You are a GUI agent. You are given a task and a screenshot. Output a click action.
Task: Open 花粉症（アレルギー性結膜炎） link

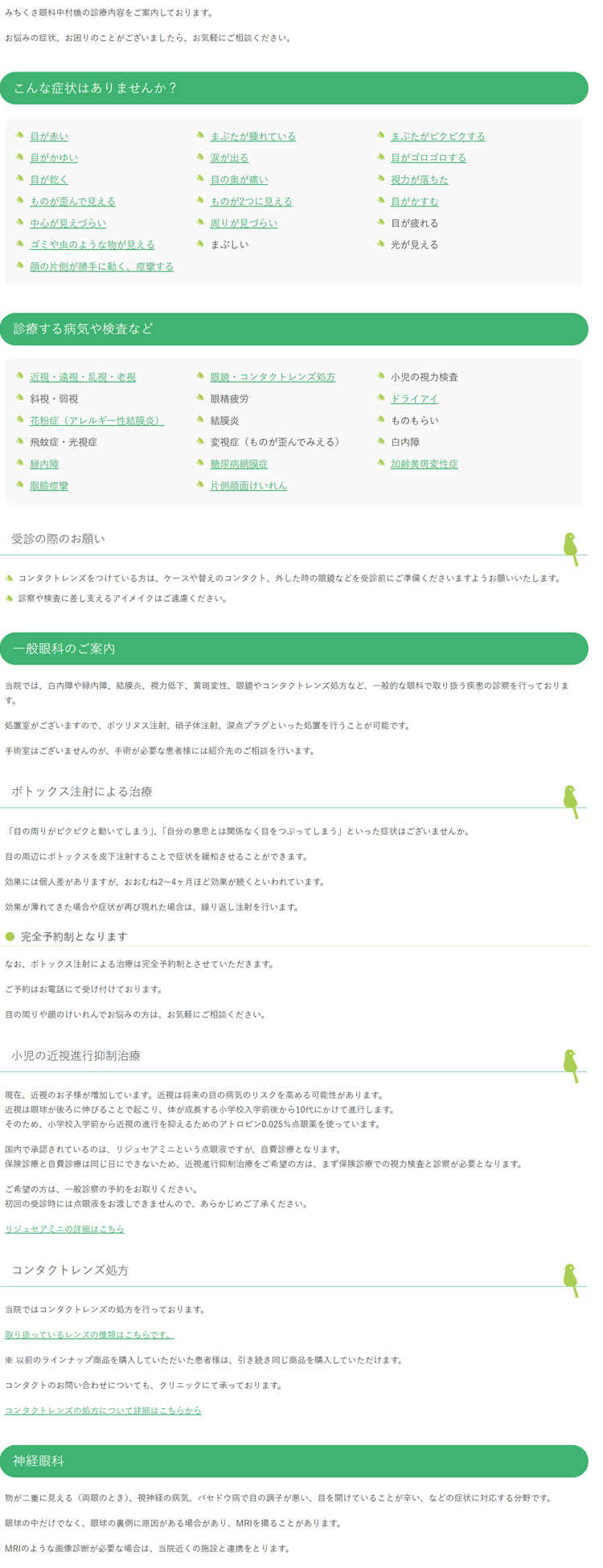[x=96, y=421]
